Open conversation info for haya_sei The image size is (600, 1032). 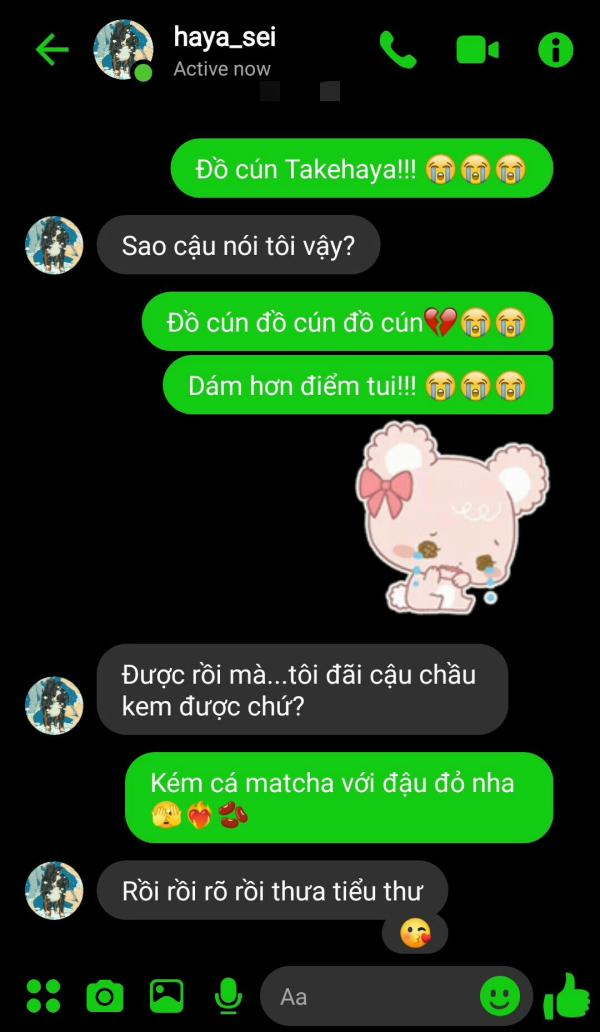[x=556, y=50]
